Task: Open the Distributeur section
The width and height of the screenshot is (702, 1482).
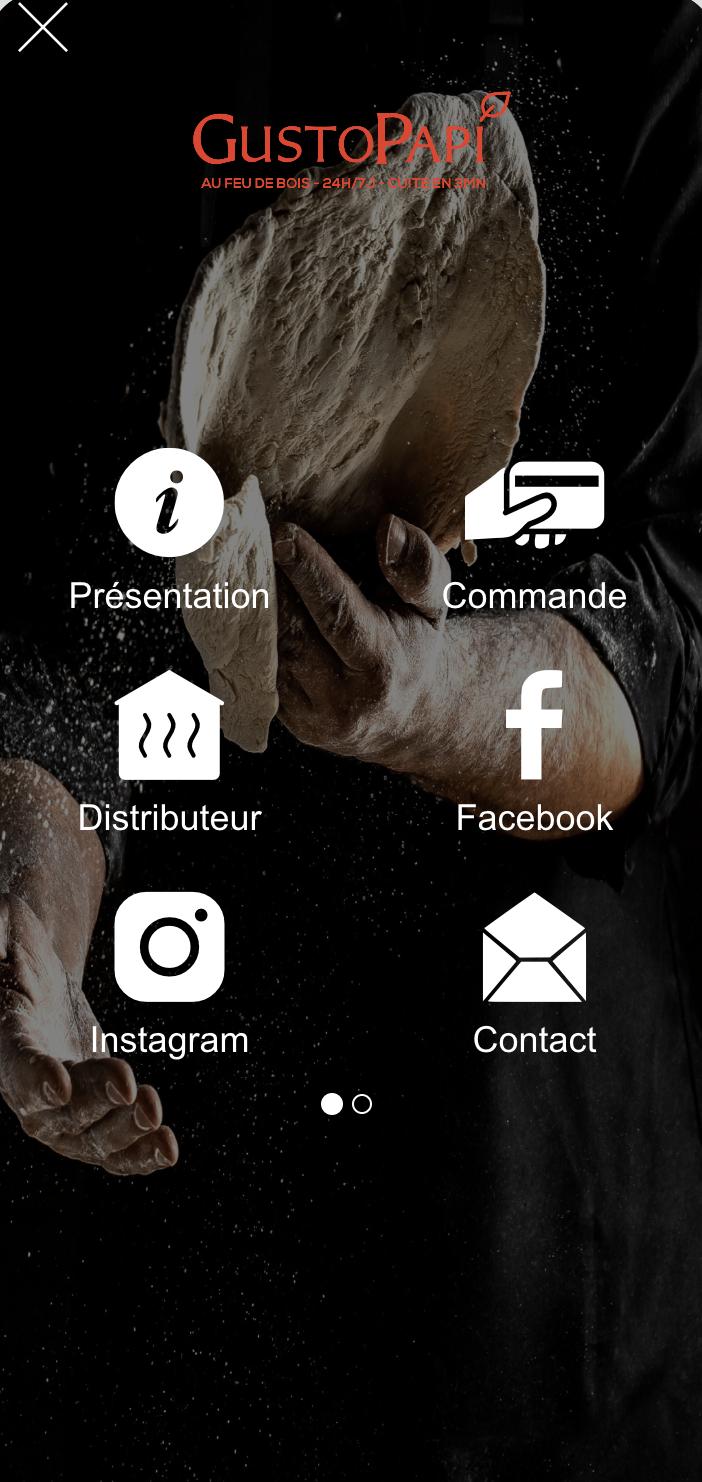Action: tap(169, 752)
